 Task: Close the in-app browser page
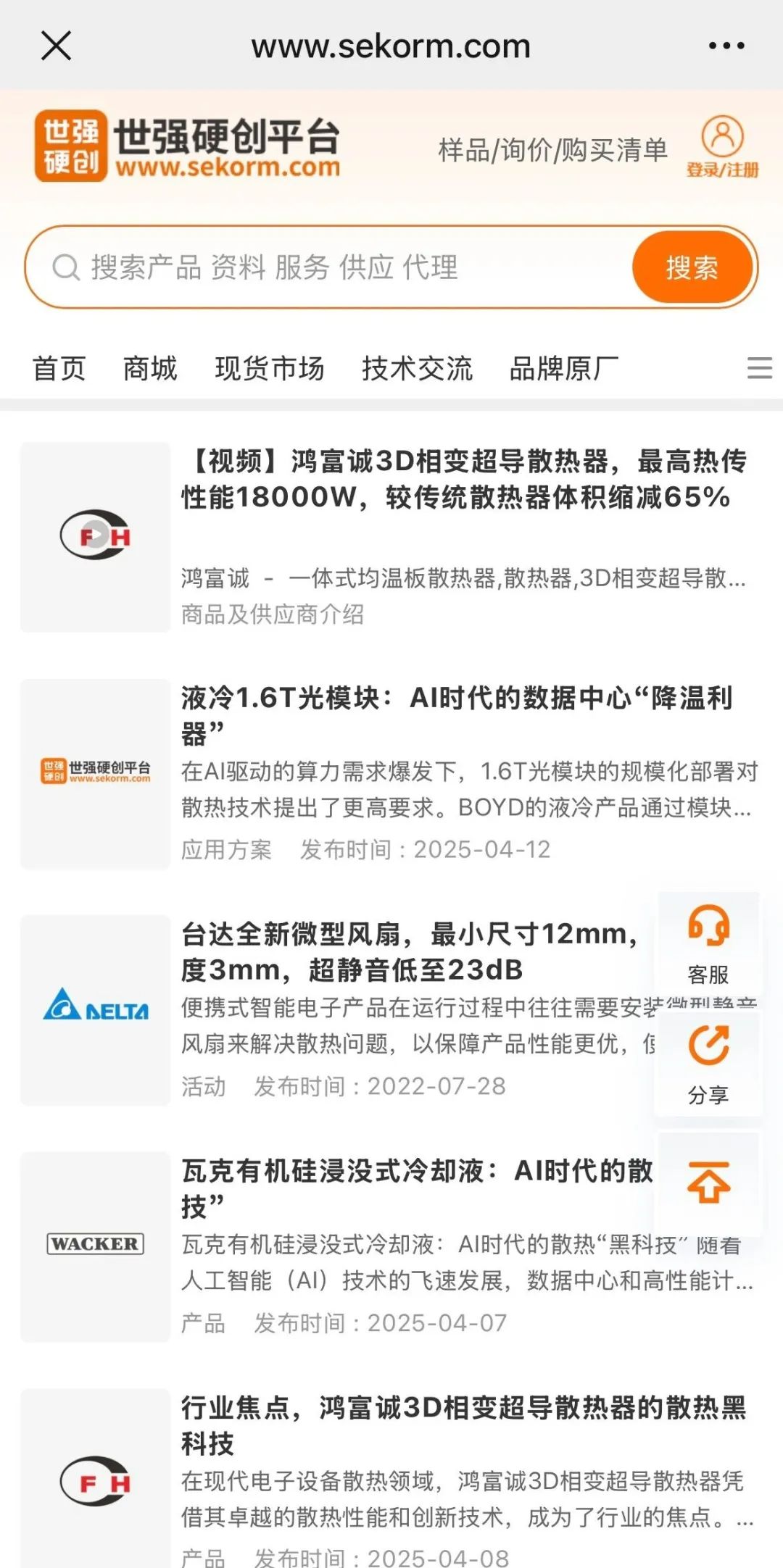(x=56, y=46)
